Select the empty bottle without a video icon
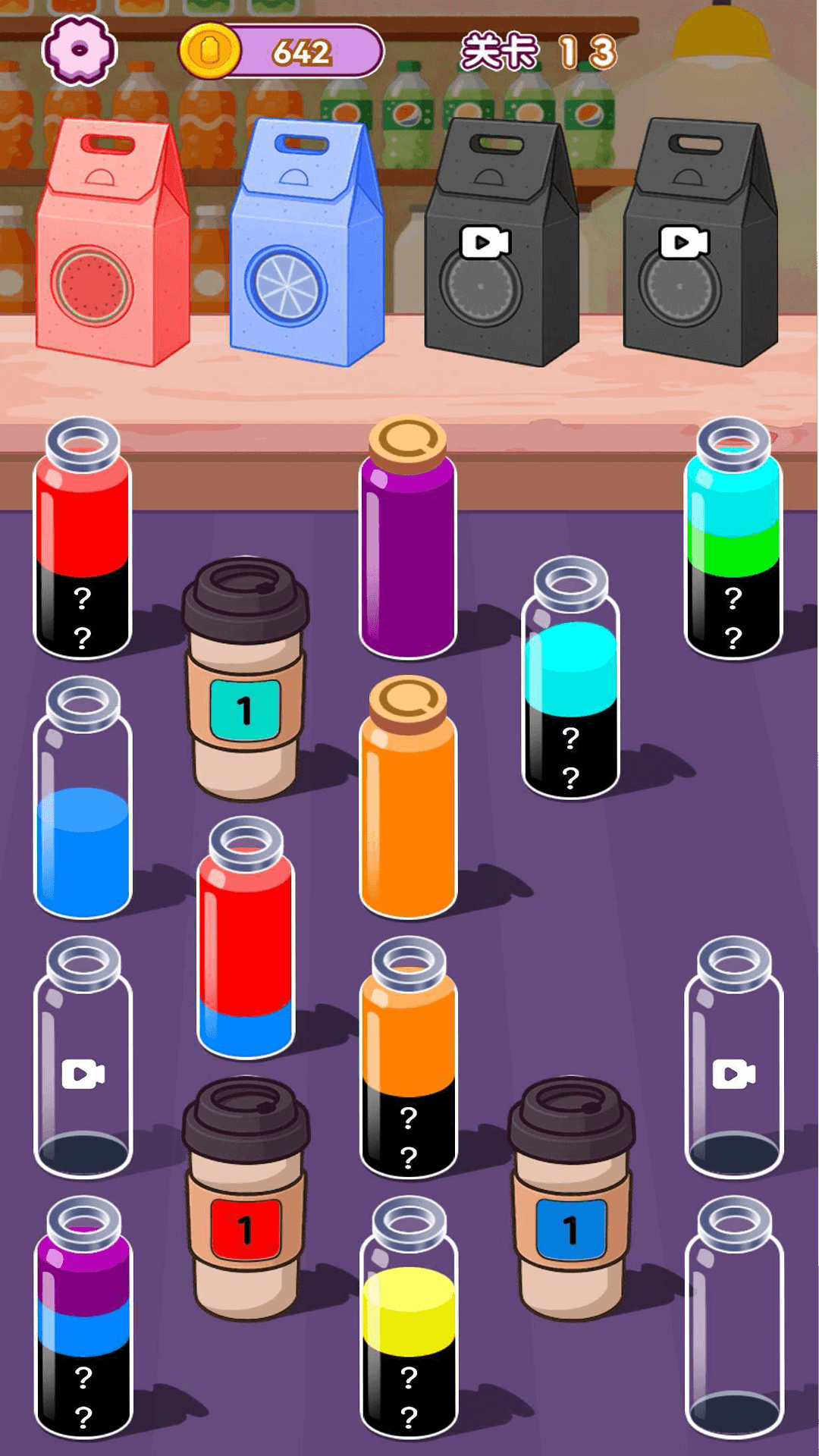Screen dimensions: 819x1456 pos(733,1318)
